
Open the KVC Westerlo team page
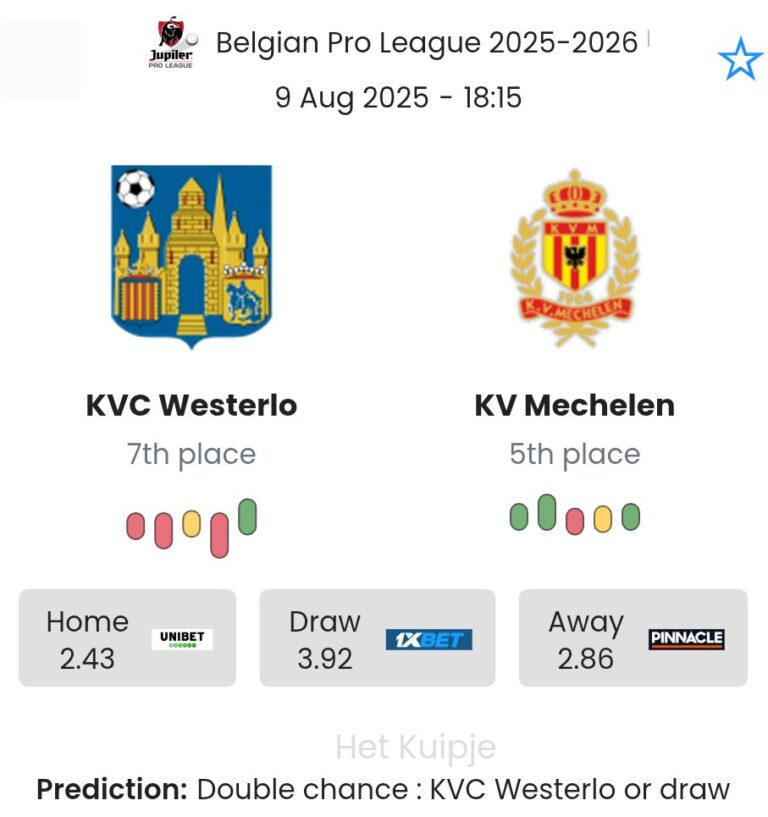191,405
